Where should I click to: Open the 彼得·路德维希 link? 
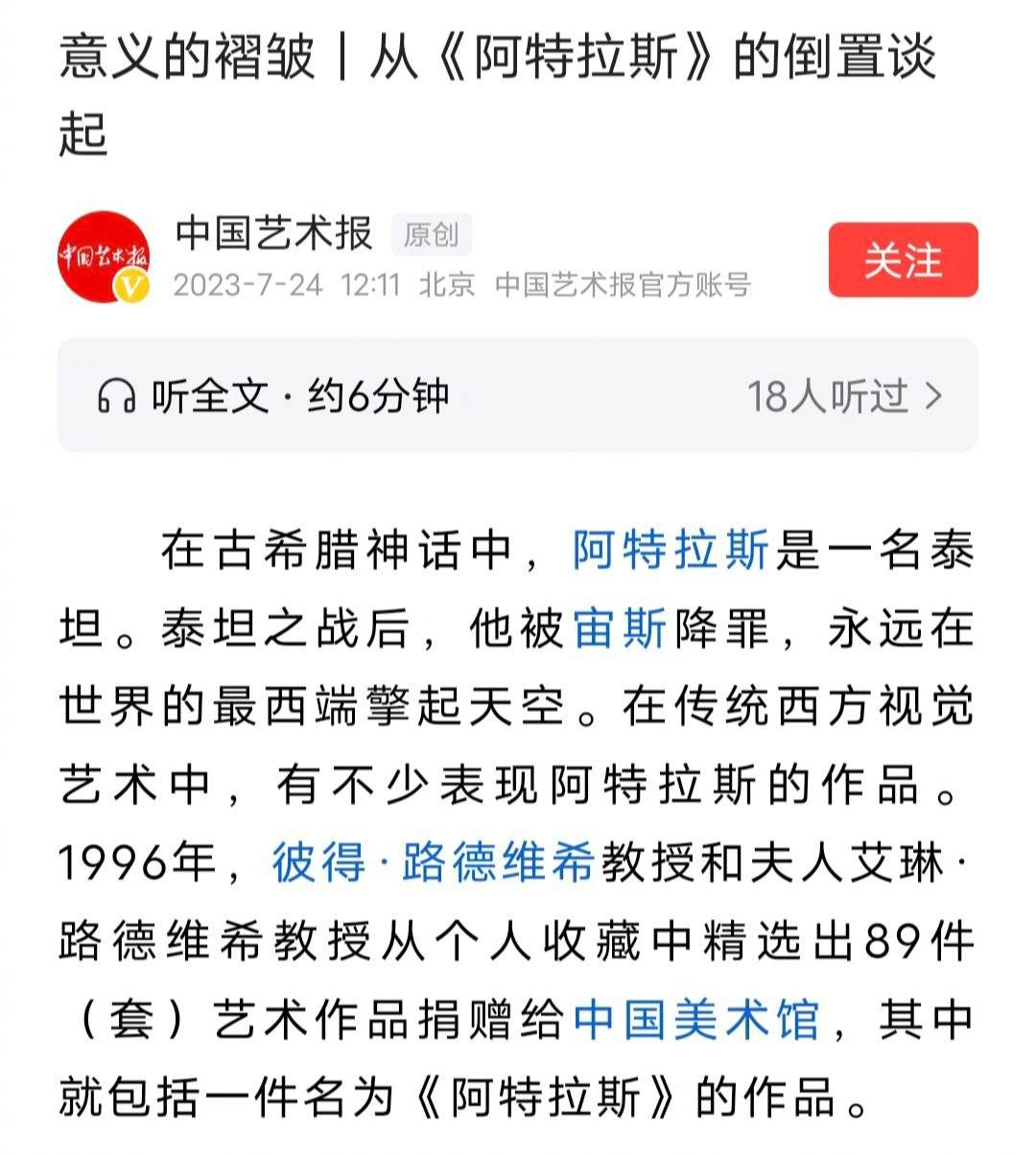[x=434, y=862]
